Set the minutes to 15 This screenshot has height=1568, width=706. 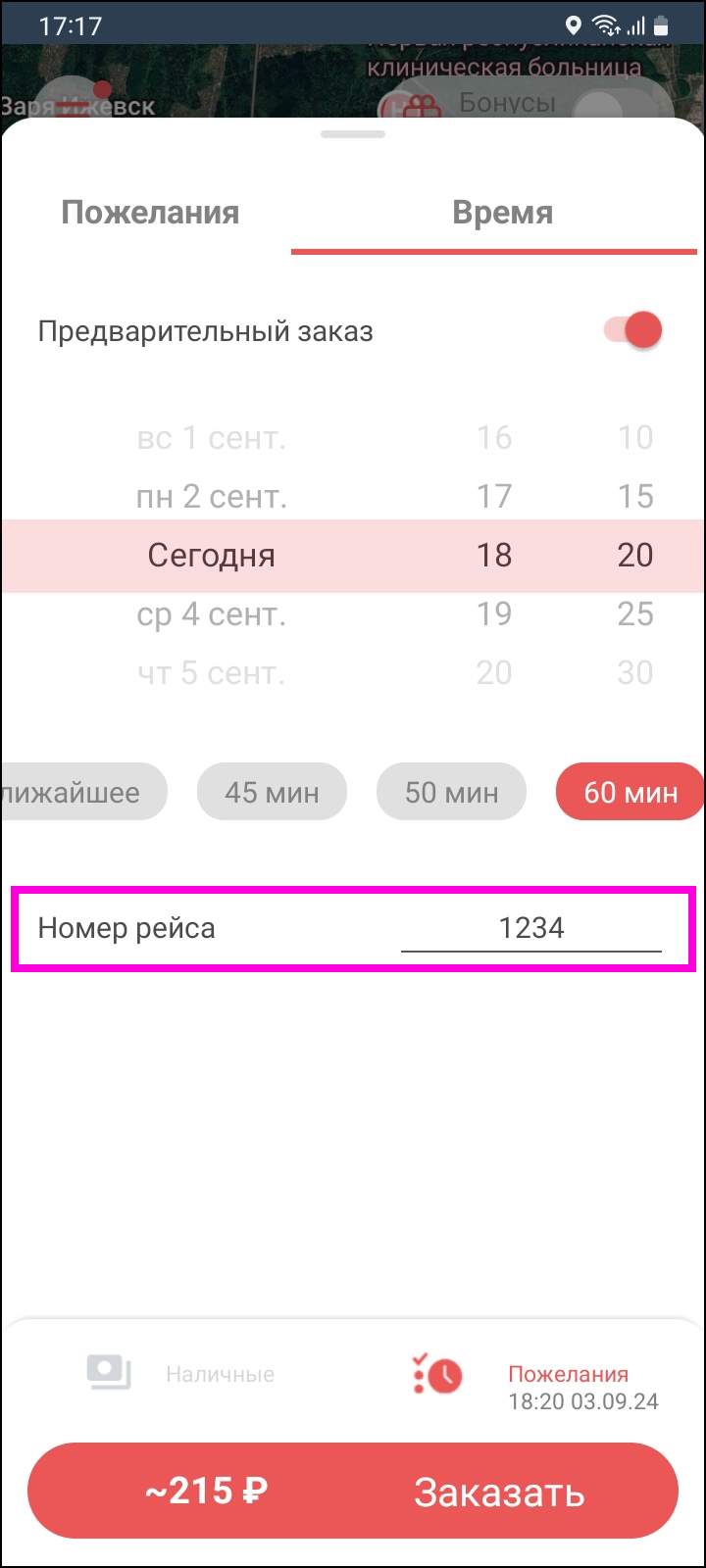point(635,497)
